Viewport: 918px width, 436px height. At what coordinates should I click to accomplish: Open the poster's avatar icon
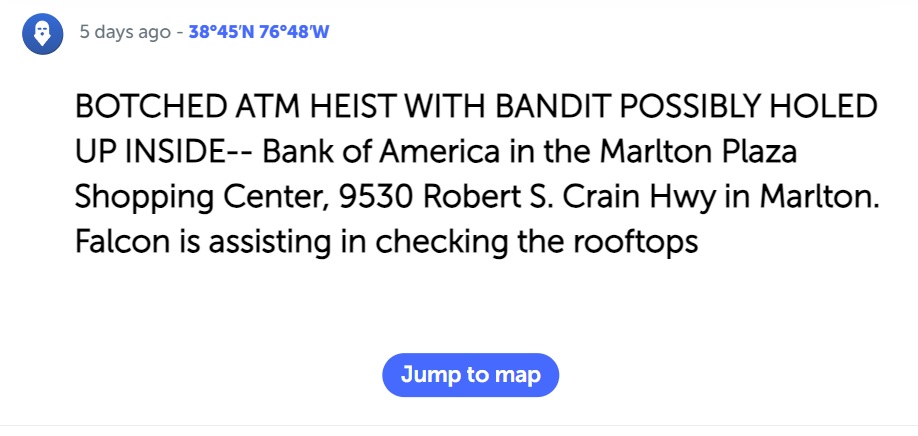pos(43,35)
